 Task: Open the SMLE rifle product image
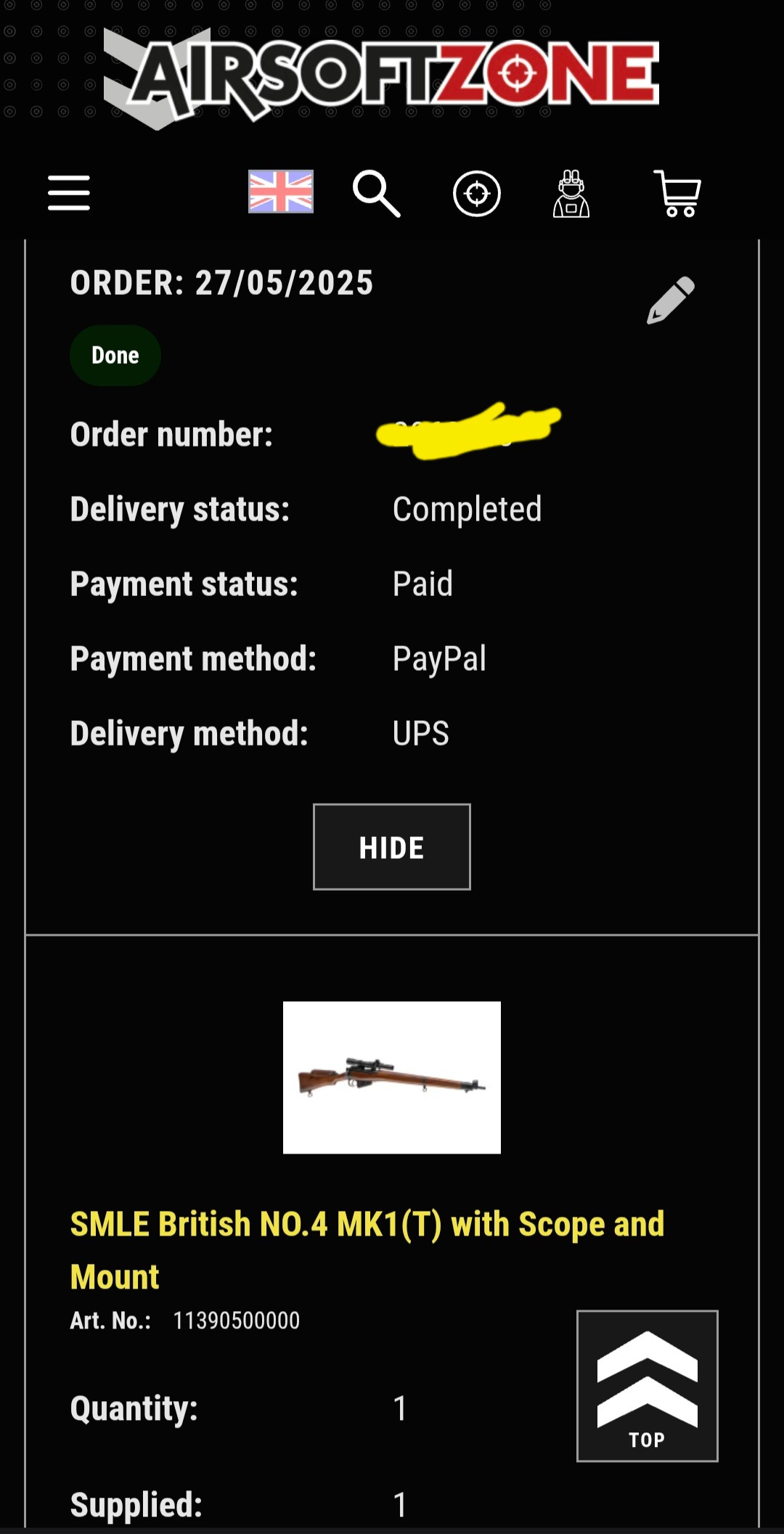pos(392,1077)
